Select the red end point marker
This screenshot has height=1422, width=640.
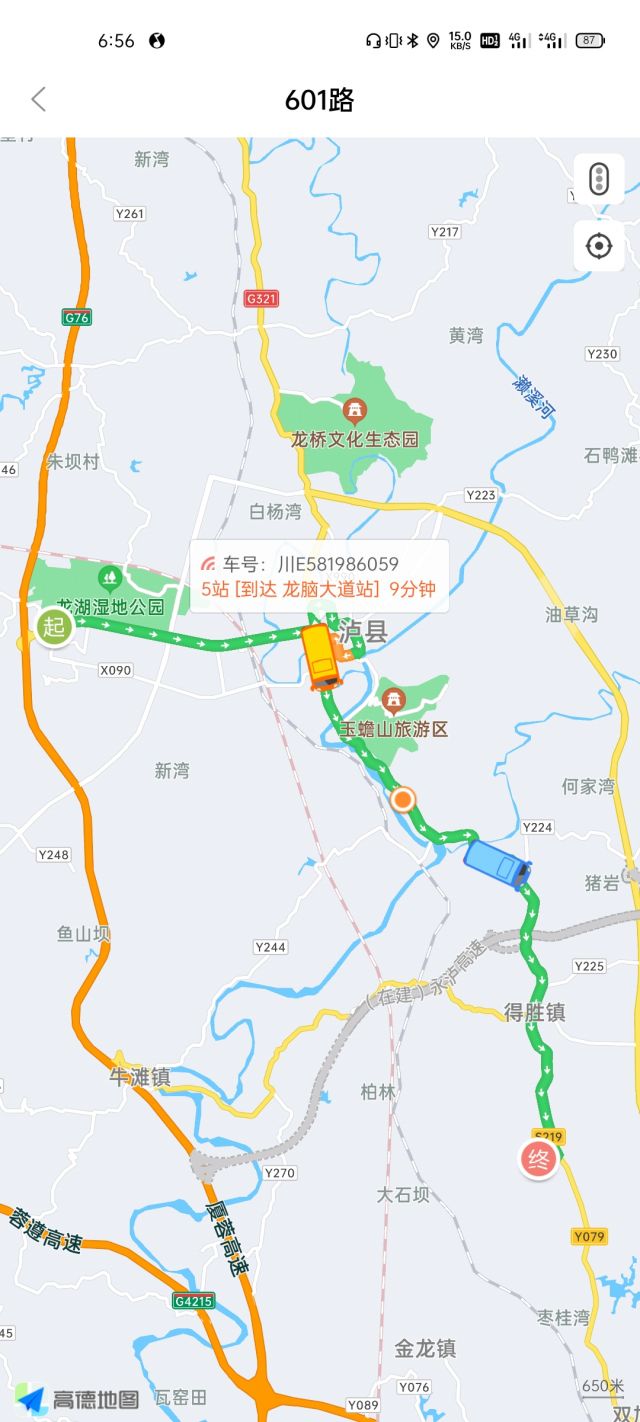pyautogui.click(x=538, y=1160)
